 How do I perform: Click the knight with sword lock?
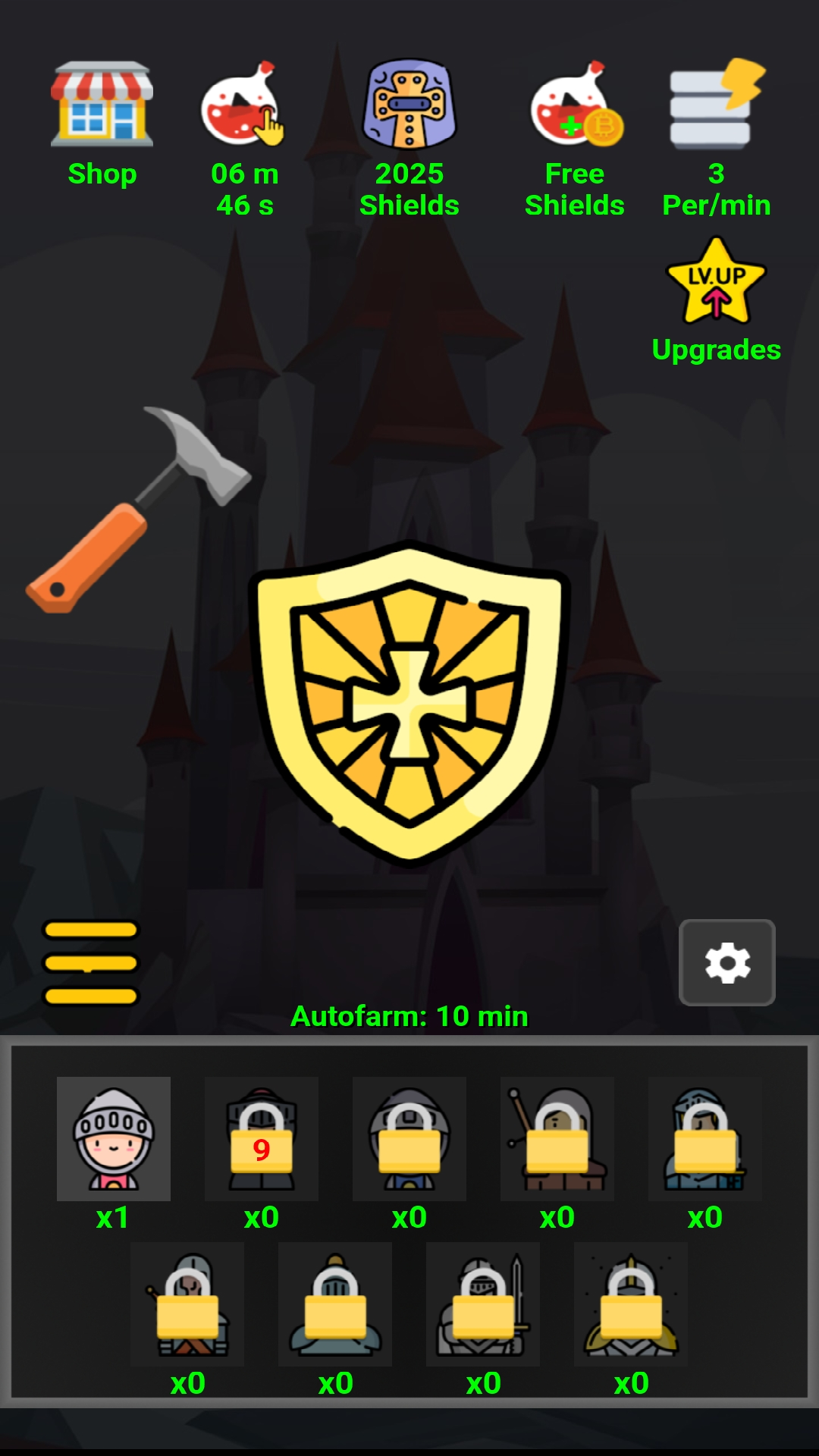point(483,1306)
